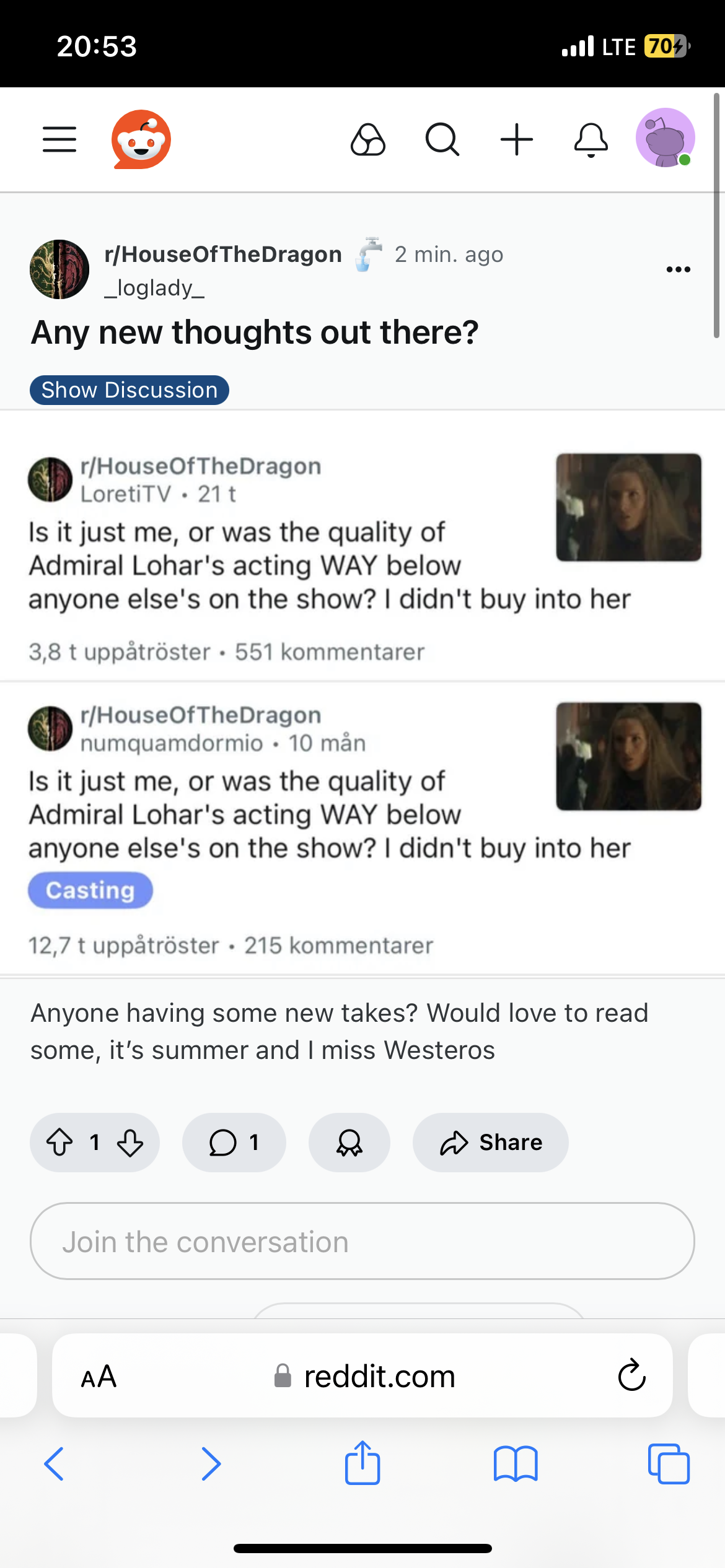Open the comments with 1 reply
Image resolution: width=725 pixels, height=1568 pixels.
(x=234, y=1143)
